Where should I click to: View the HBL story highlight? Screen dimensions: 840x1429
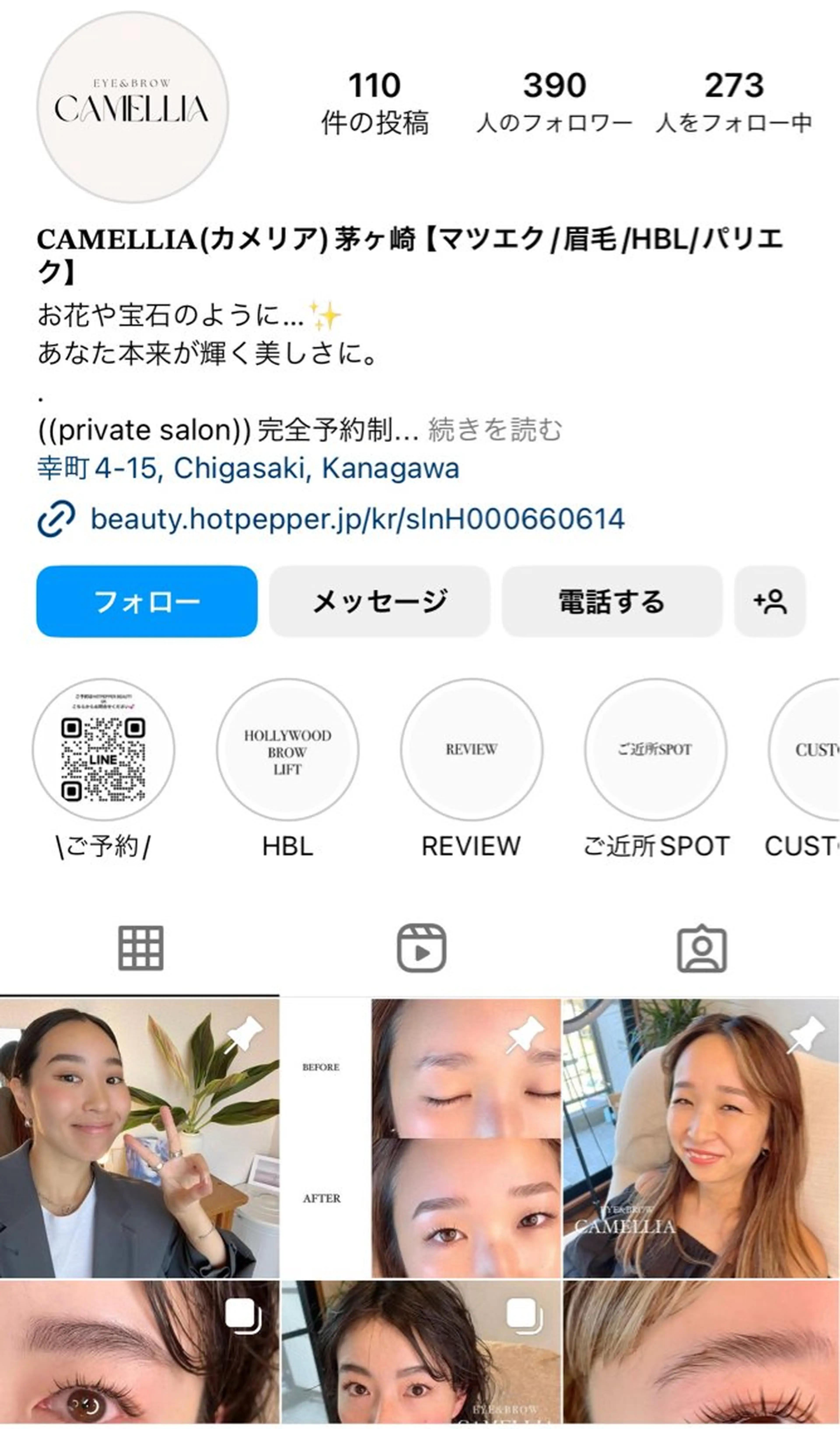pyautogui.click(x=287, y=750)
